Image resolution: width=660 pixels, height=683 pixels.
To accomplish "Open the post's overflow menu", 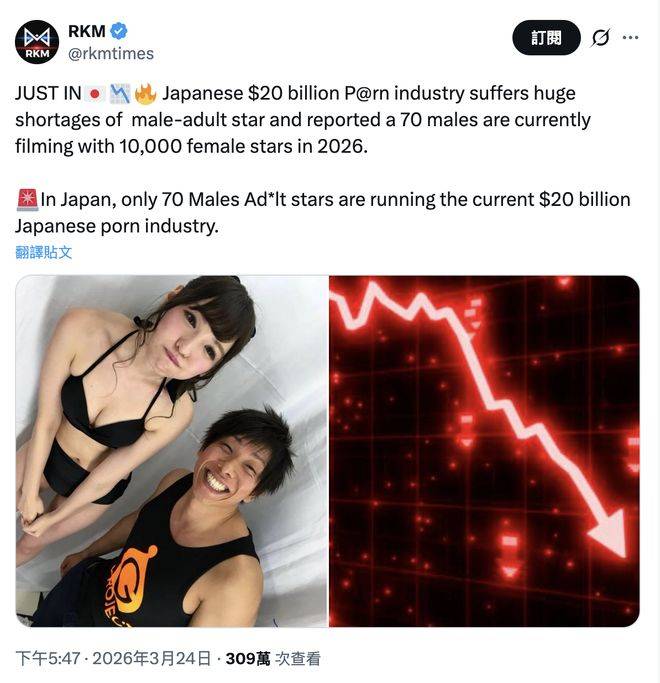I will (x=630, y=38).
